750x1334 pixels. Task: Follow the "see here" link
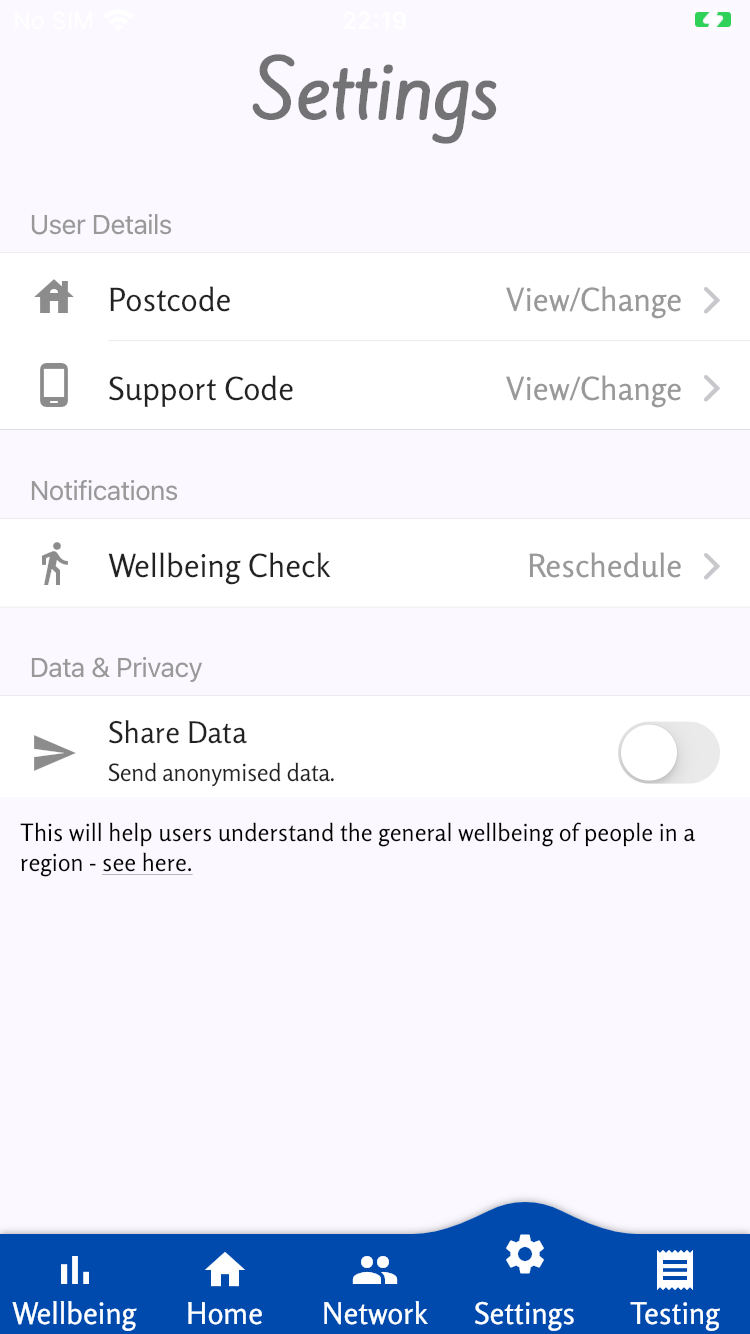(147, 863)
